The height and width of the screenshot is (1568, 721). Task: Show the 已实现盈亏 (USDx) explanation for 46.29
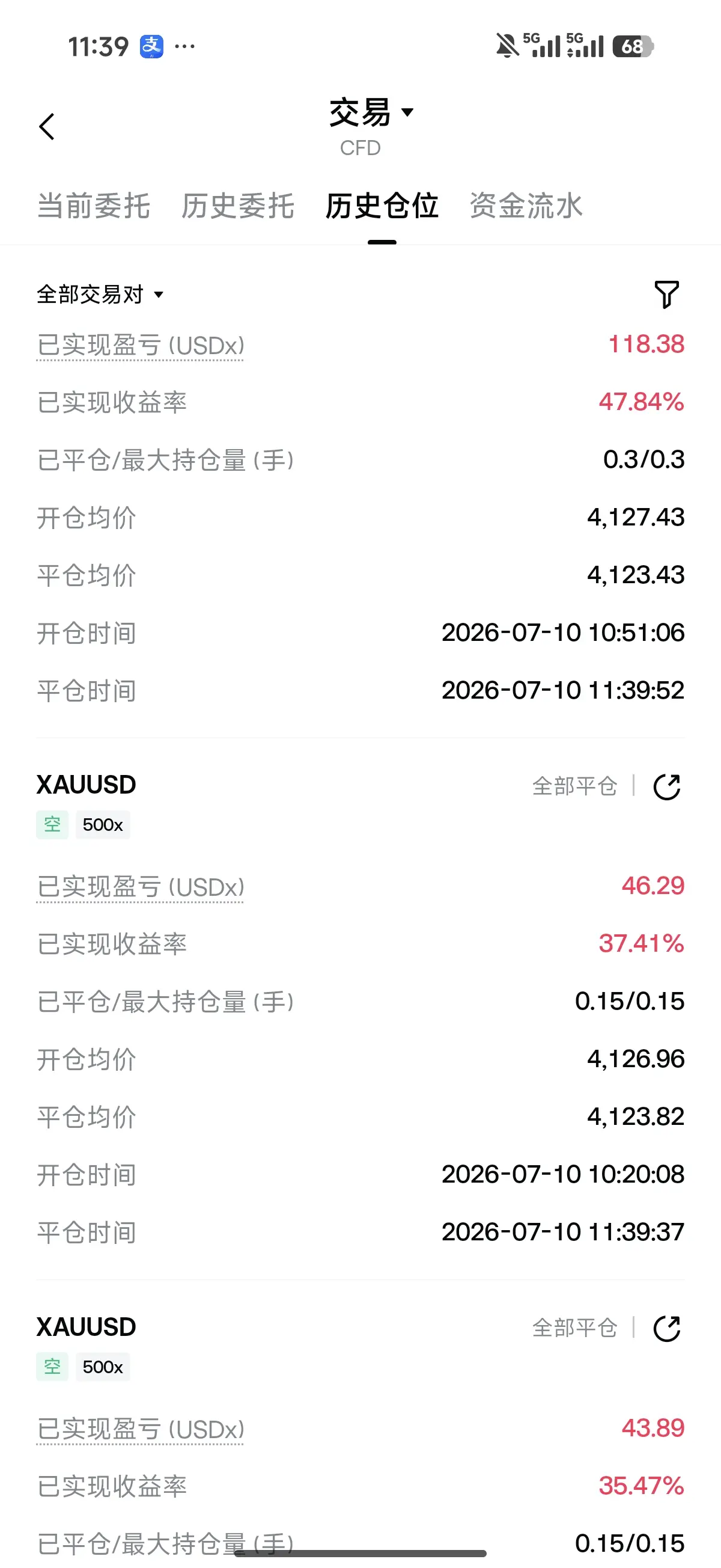(x=141, y=887)
